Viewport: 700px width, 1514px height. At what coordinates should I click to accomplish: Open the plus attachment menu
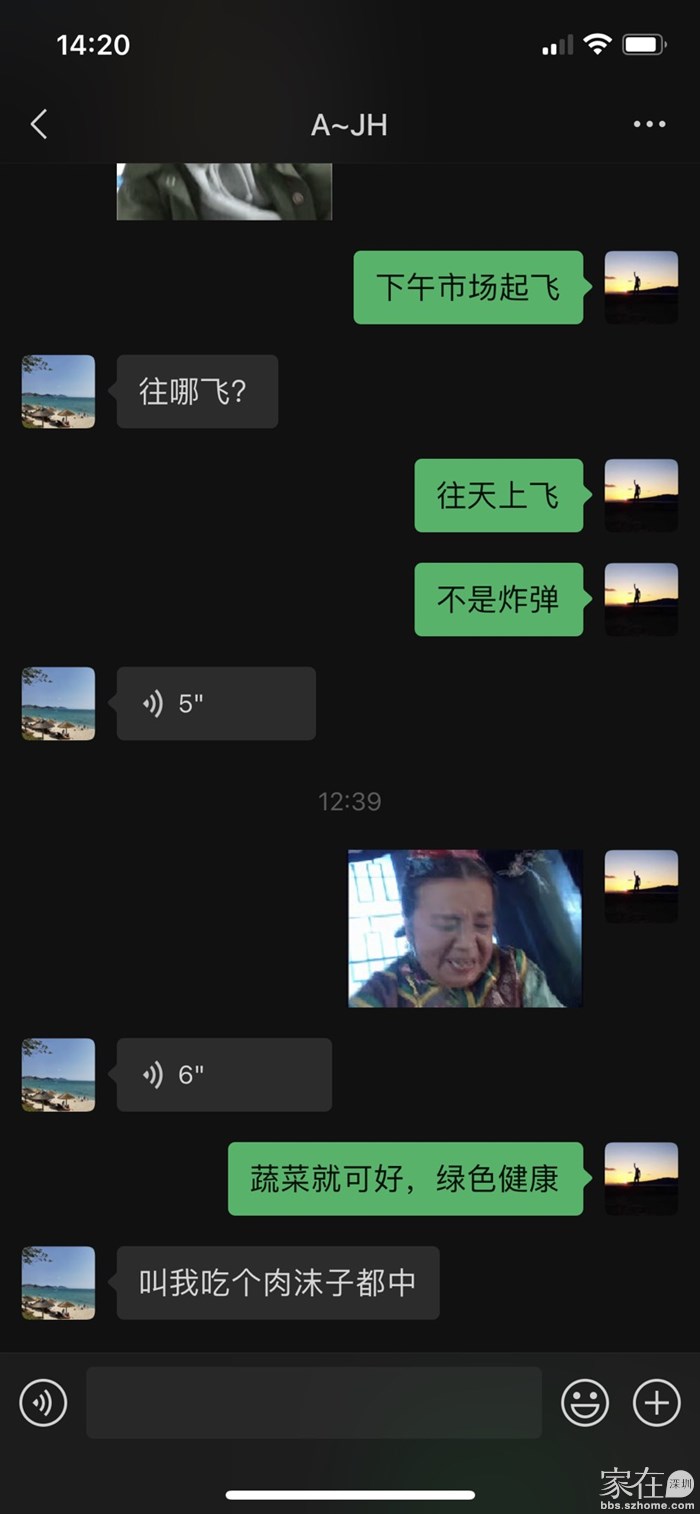tap(656, 1402)
